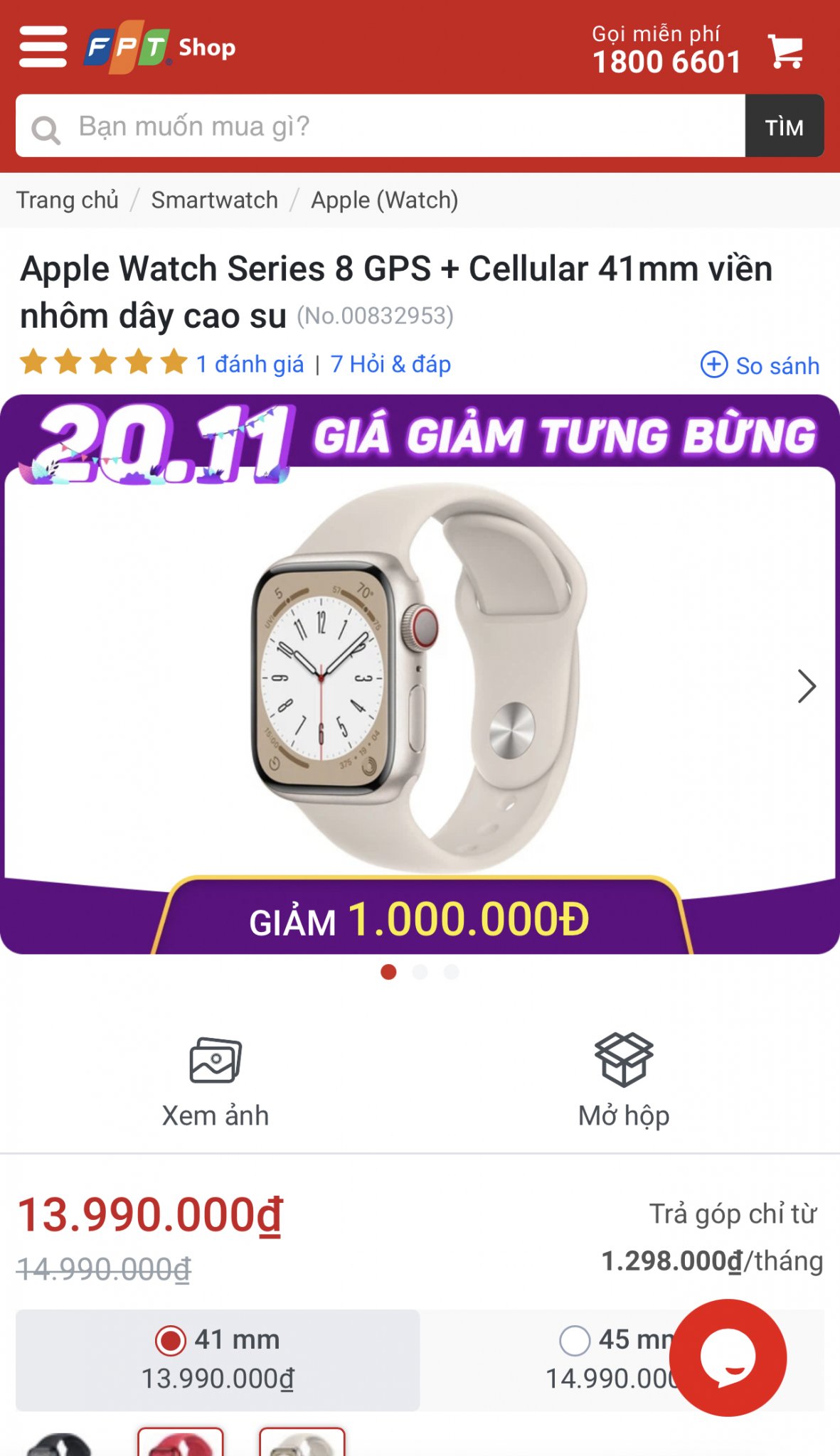This screenshot has width=840, height=1456.
Task: Choose the red color swatch
Action: (x=181, y=1443)
